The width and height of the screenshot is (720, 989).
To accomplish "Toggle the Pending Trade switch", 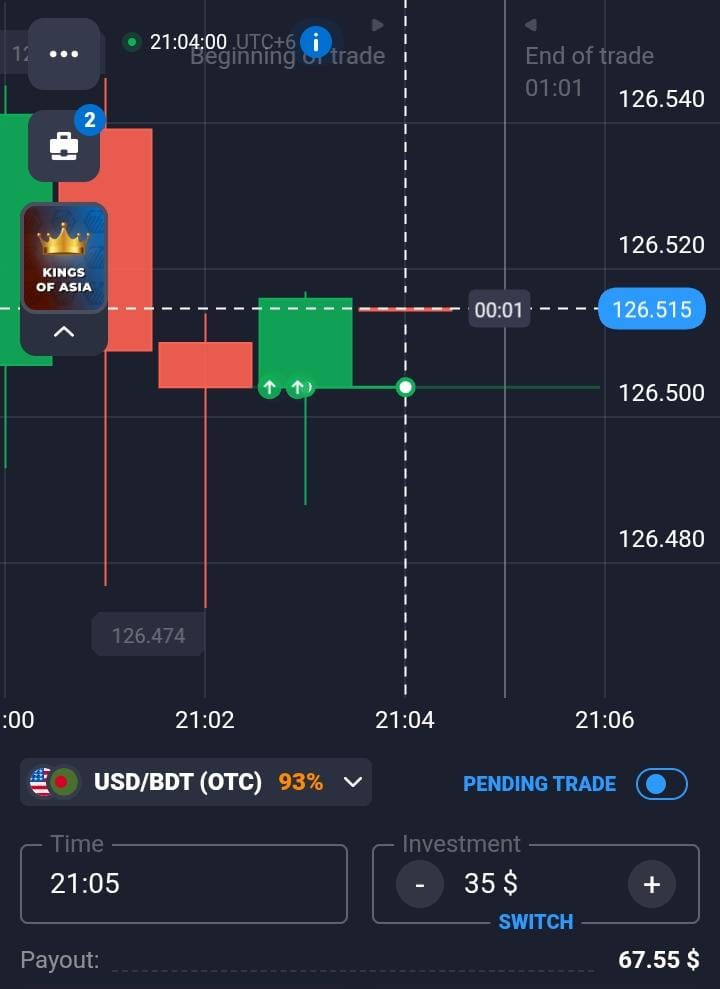I will pyautogui.click(x=661, y=784).
